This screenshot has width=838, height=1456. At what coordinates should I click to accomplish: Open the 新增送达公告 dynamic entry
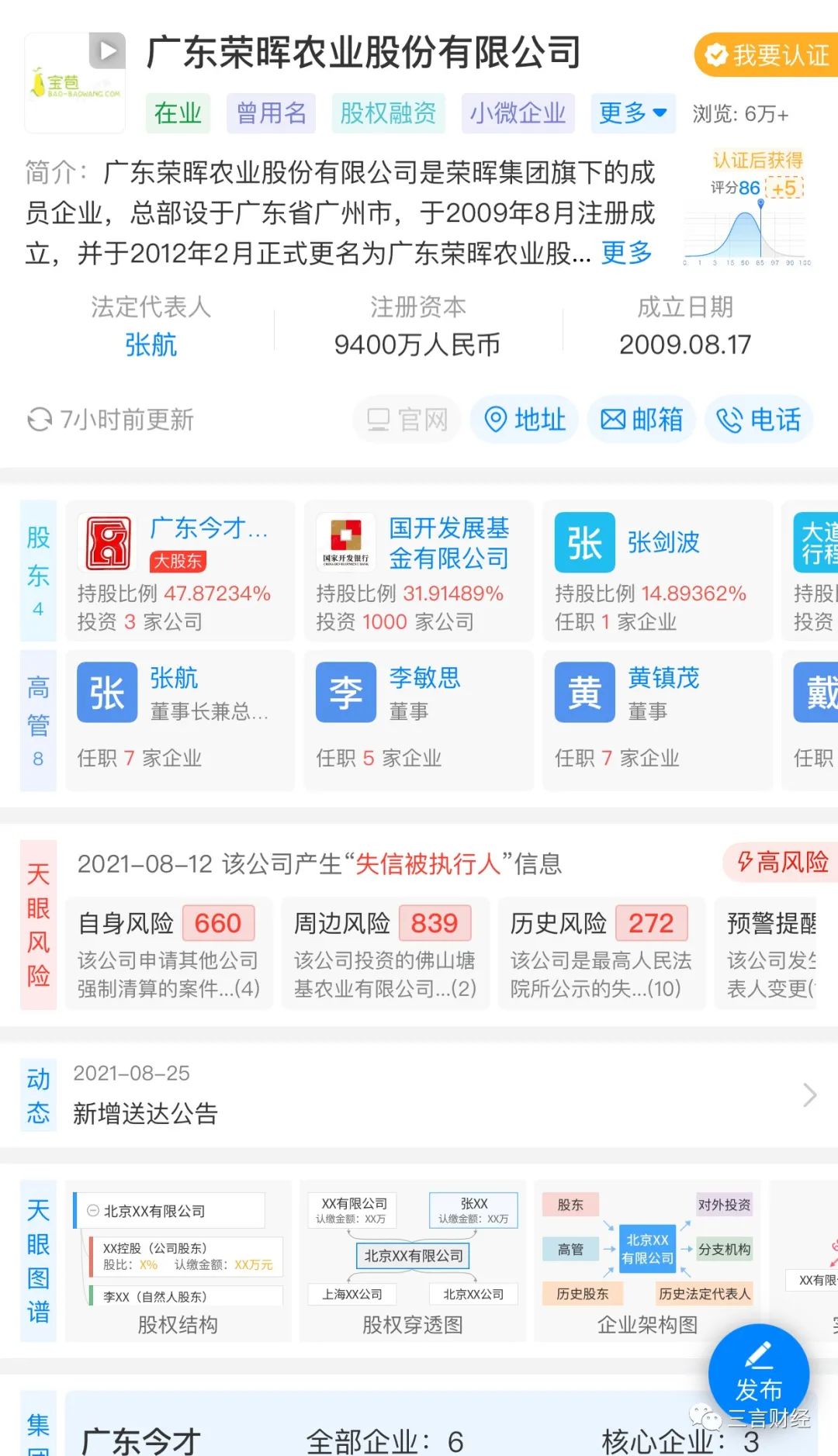[419, 1095]
